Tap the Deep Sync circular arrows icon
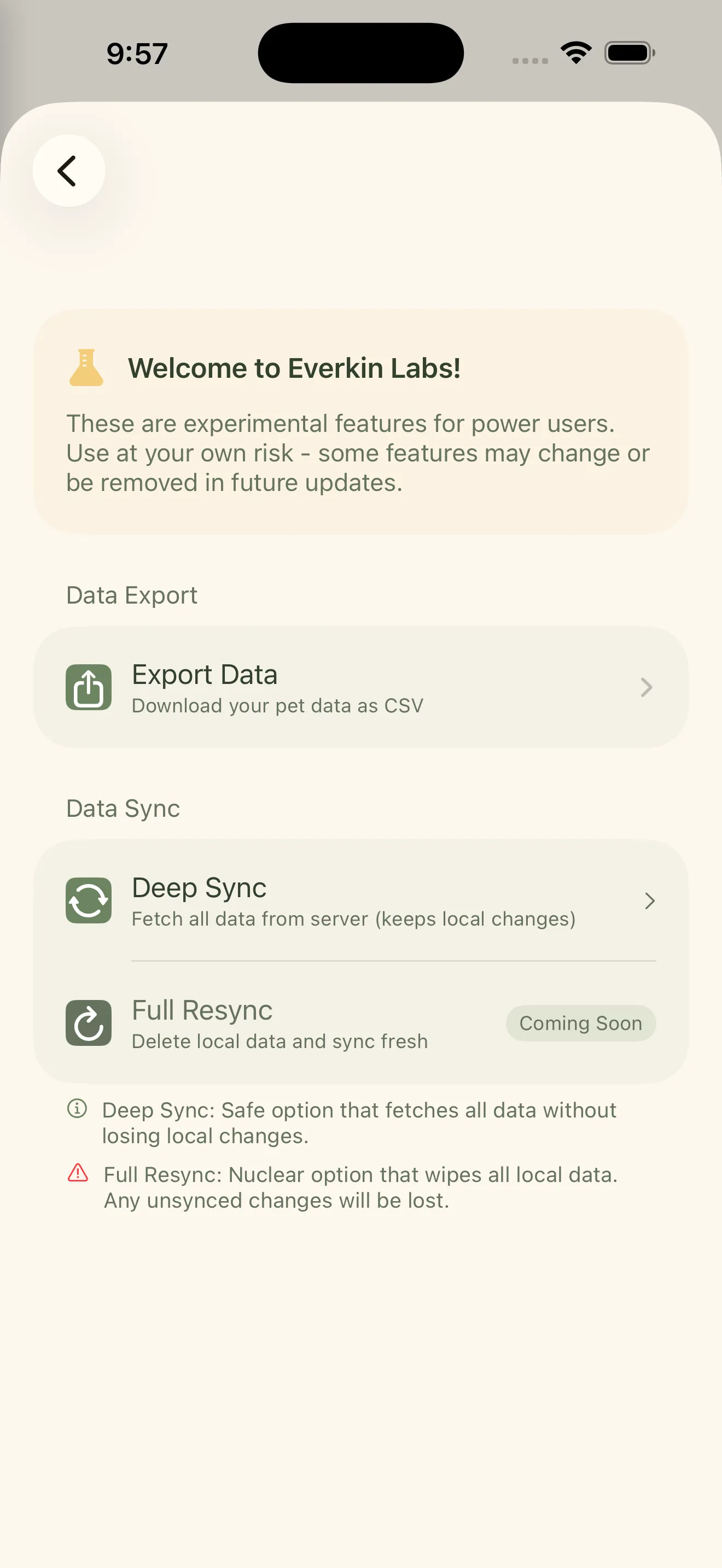Viewport: 722px width, 1568px height. (x=88, y=902)
